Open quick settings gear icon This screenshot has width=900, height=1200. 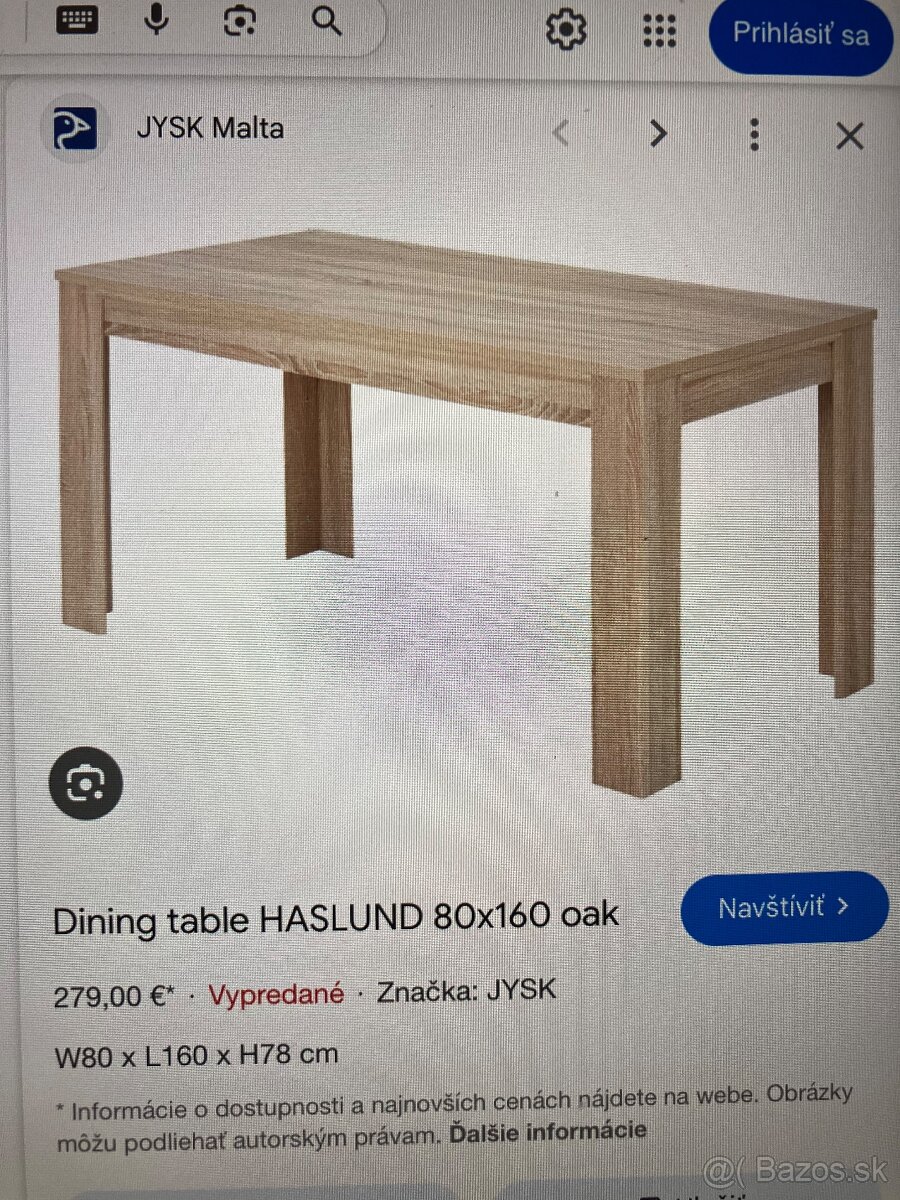[566, 29]
